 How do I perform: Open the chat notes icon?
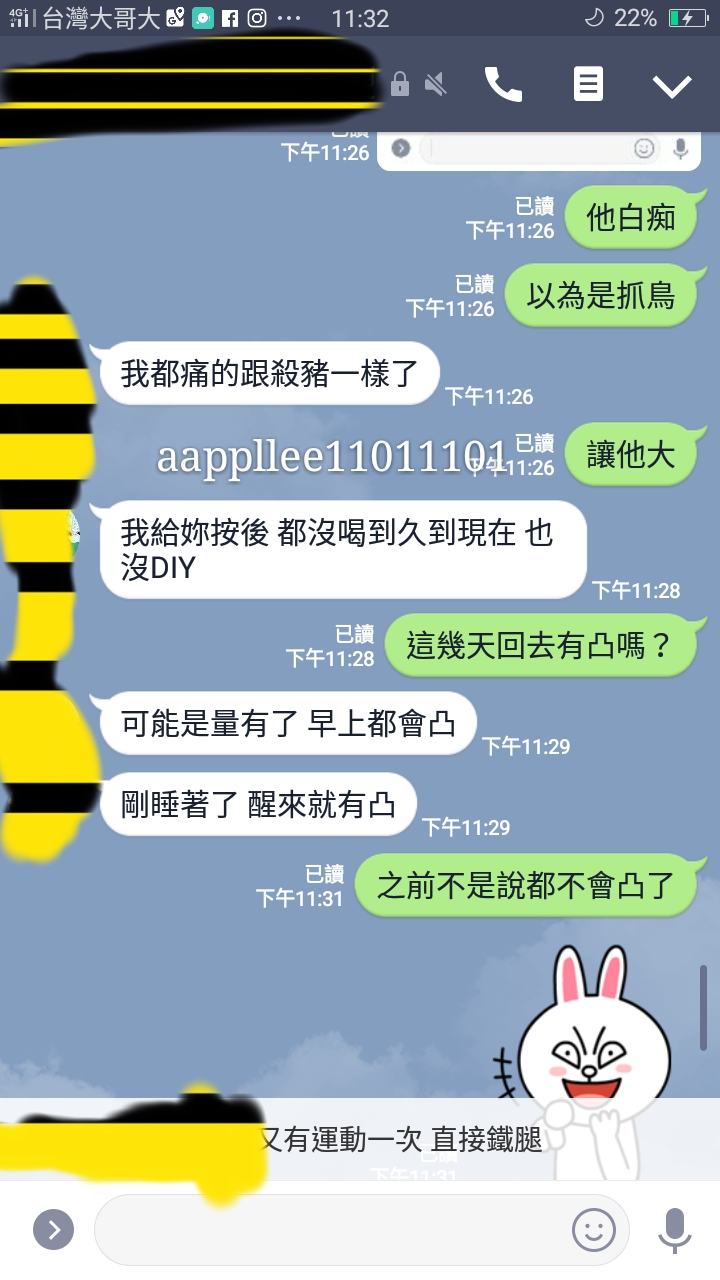coord(588,85)
